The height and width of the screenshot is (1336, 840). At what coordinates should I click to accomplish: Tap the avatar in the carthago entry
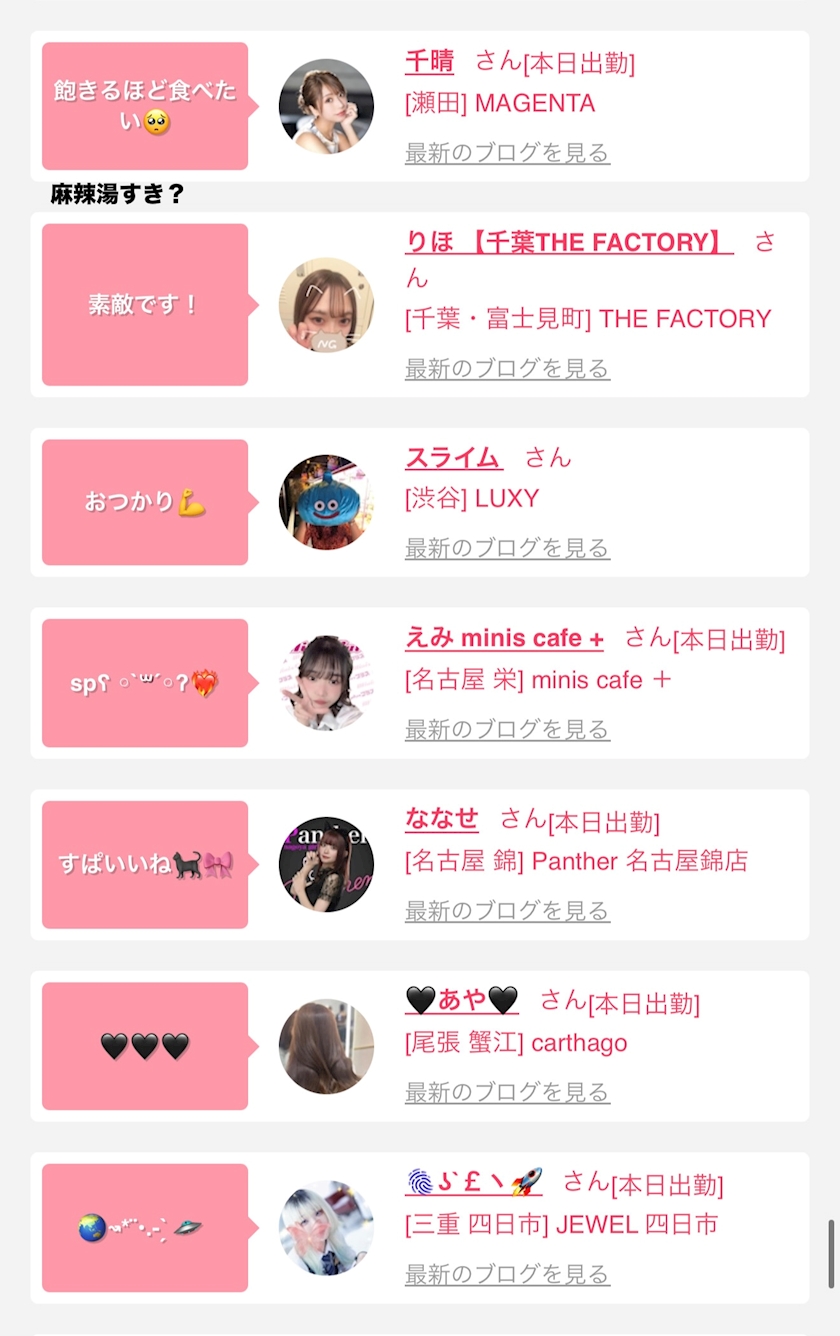point(326,1046)
